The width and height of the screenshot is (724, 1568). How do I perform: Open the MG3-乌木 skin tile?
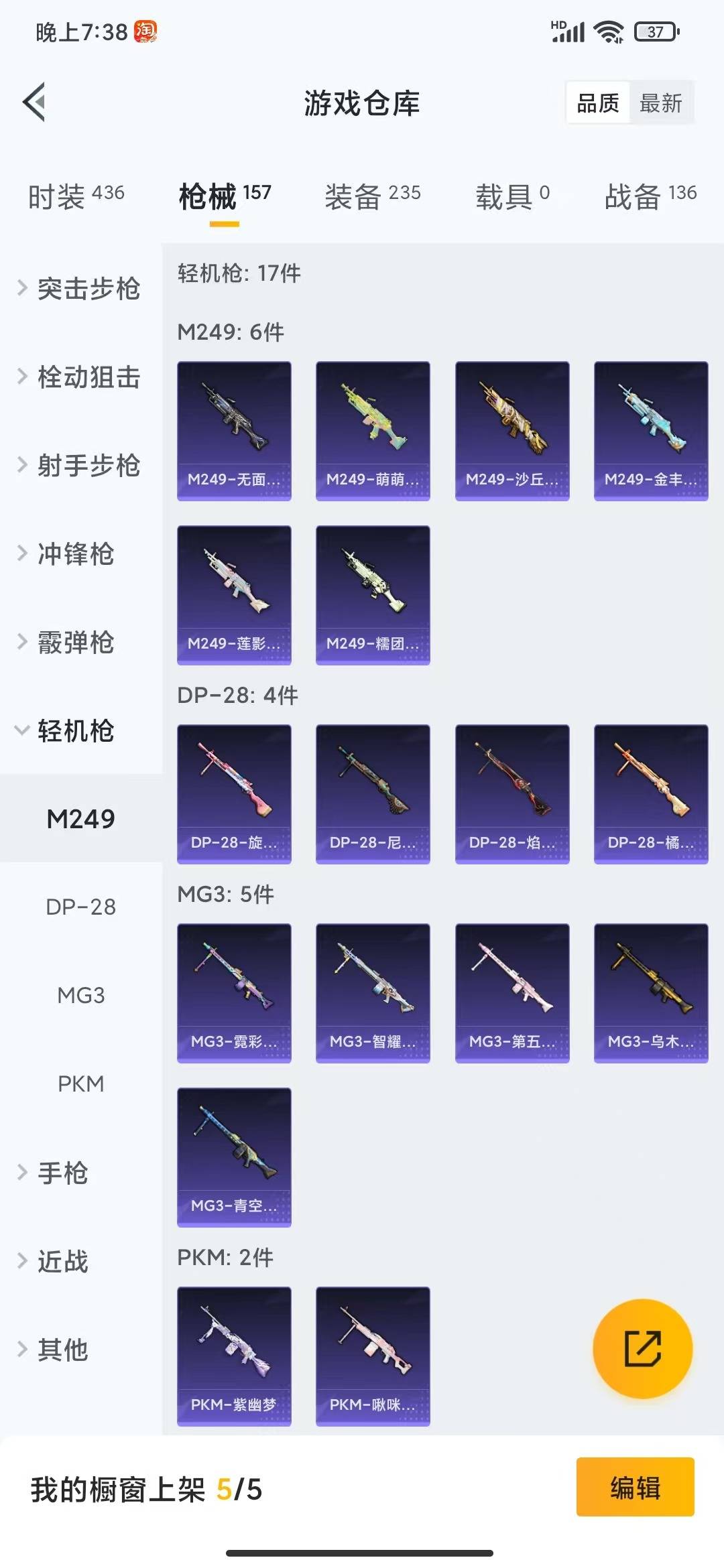(x=651, y=993)
